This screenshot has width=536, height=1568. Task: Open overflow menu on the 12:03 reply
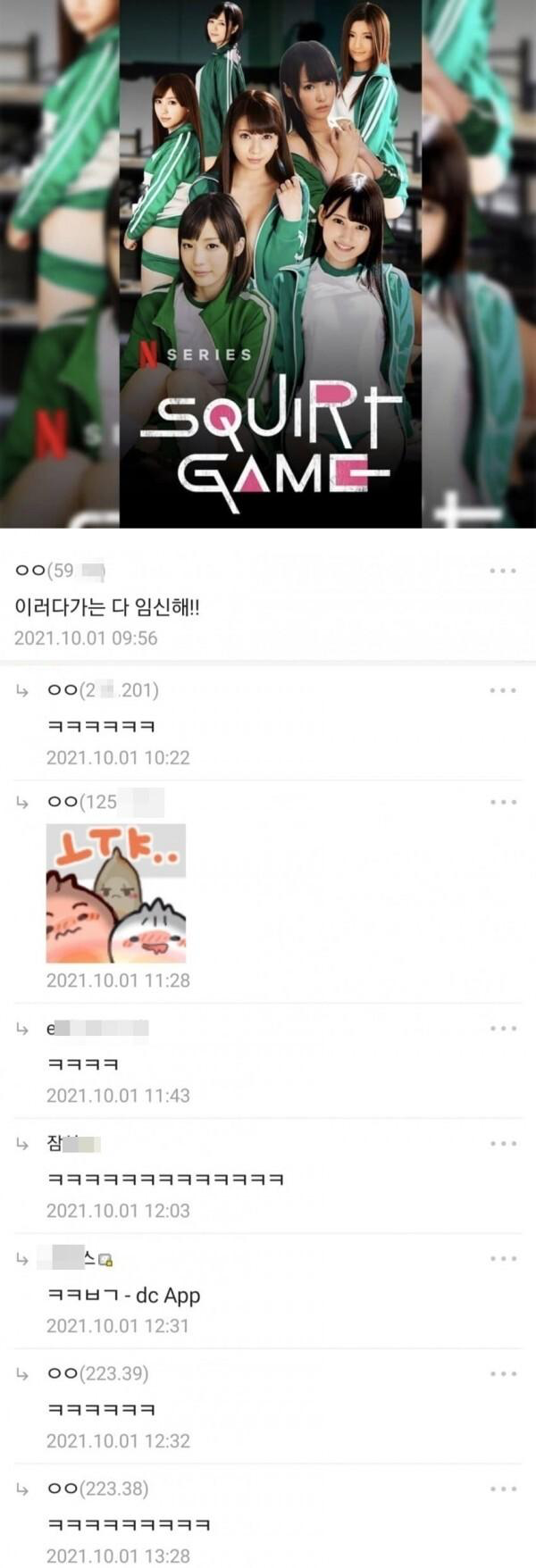click(503, 1144)
